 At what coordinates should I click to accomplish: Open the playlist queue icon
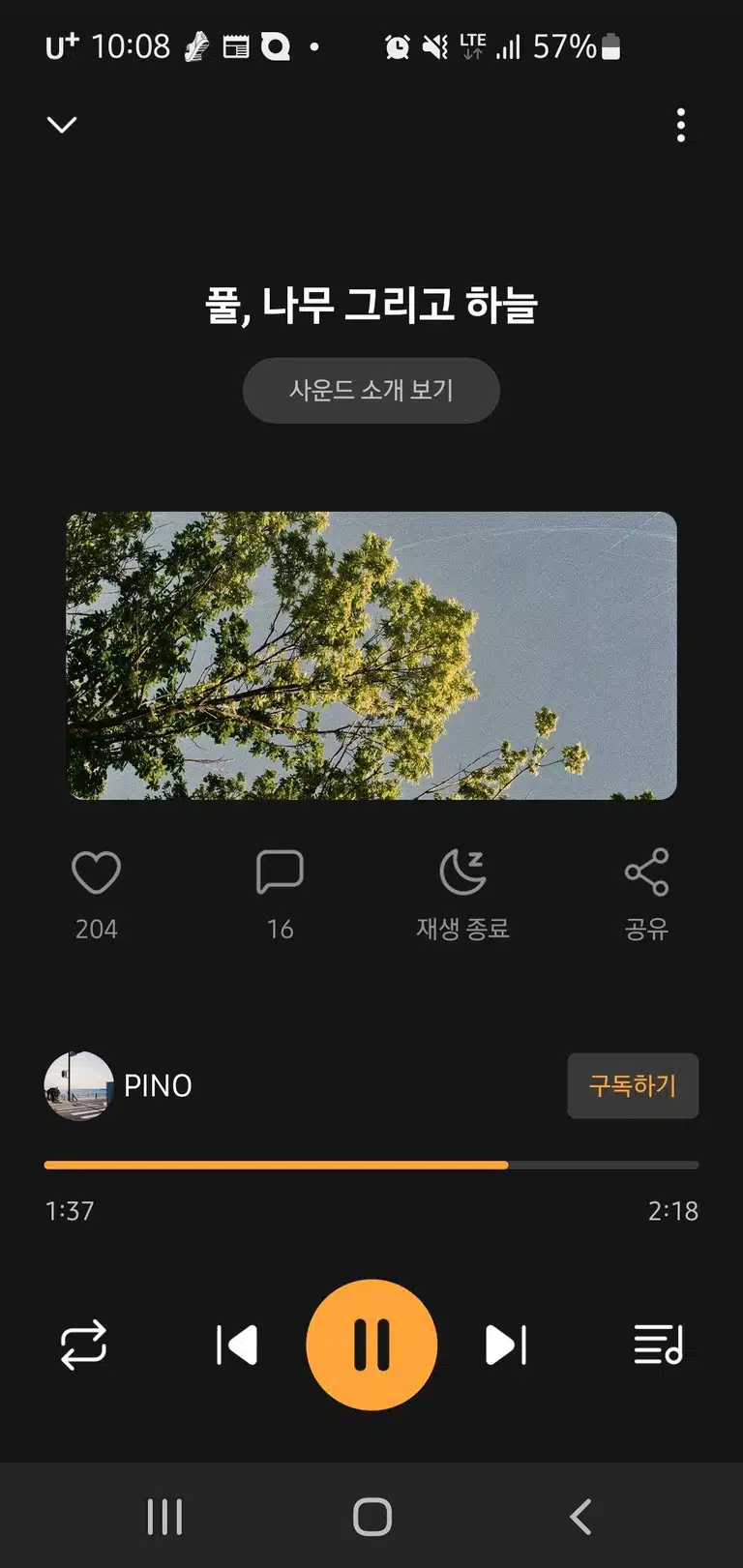[659, 1345]
